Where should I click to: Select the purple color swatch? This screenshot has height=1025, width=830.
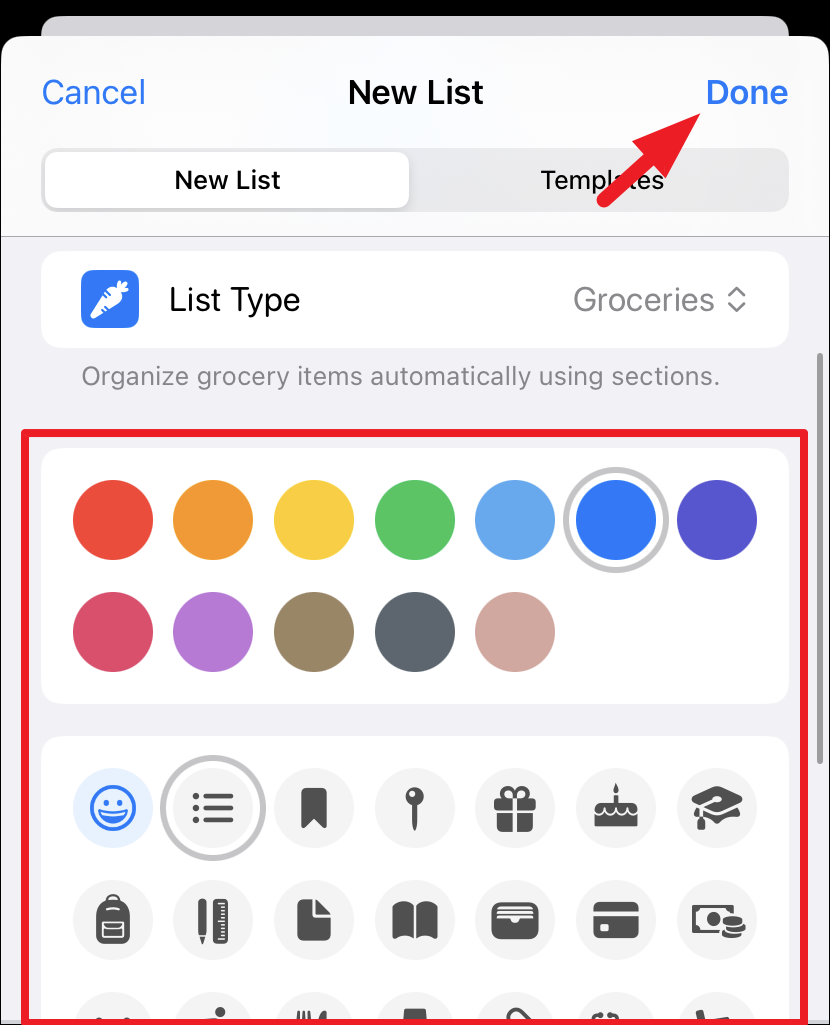[x=213, y=631]
